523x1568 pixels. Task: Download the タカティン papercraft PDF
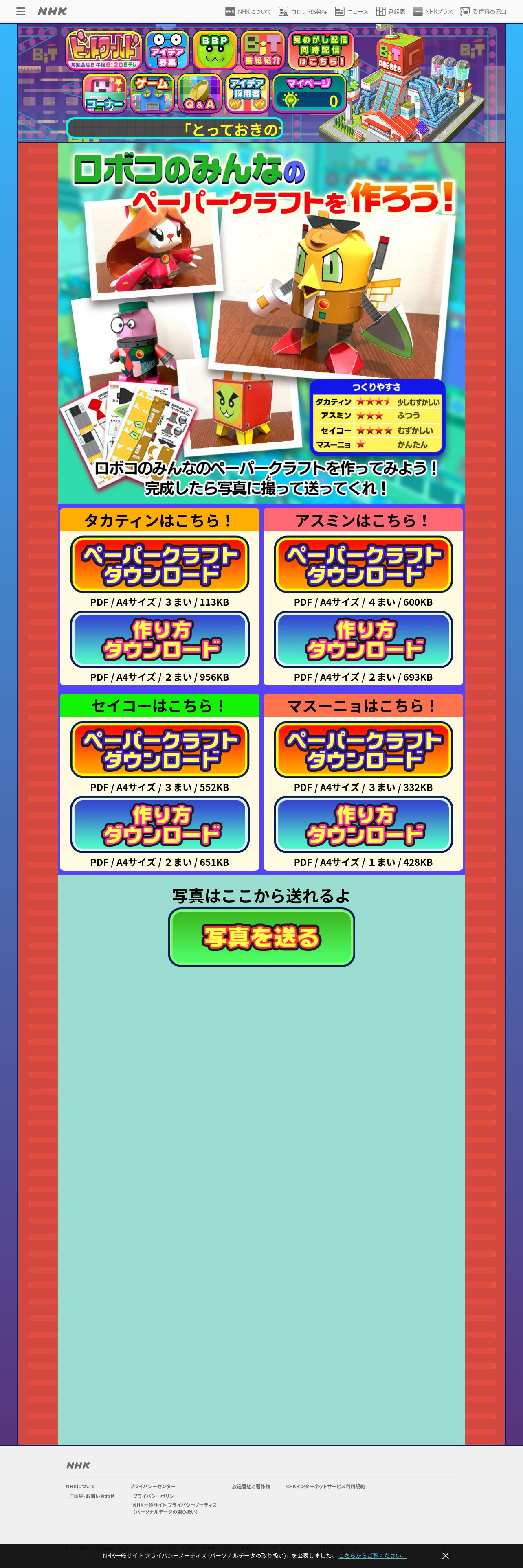[x=160, y=564]
